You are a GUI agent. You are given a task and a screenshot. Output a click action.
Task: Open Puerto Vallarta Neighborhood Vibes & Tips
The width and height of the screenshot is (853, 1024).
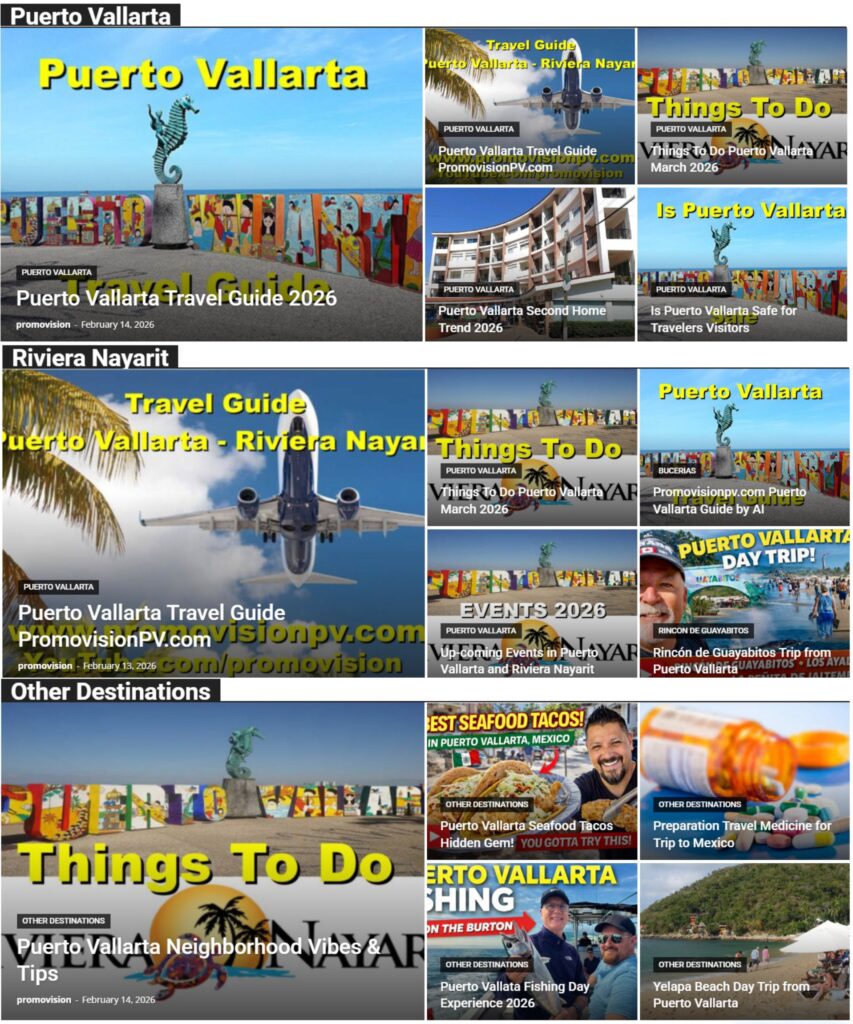pos(198,959)
